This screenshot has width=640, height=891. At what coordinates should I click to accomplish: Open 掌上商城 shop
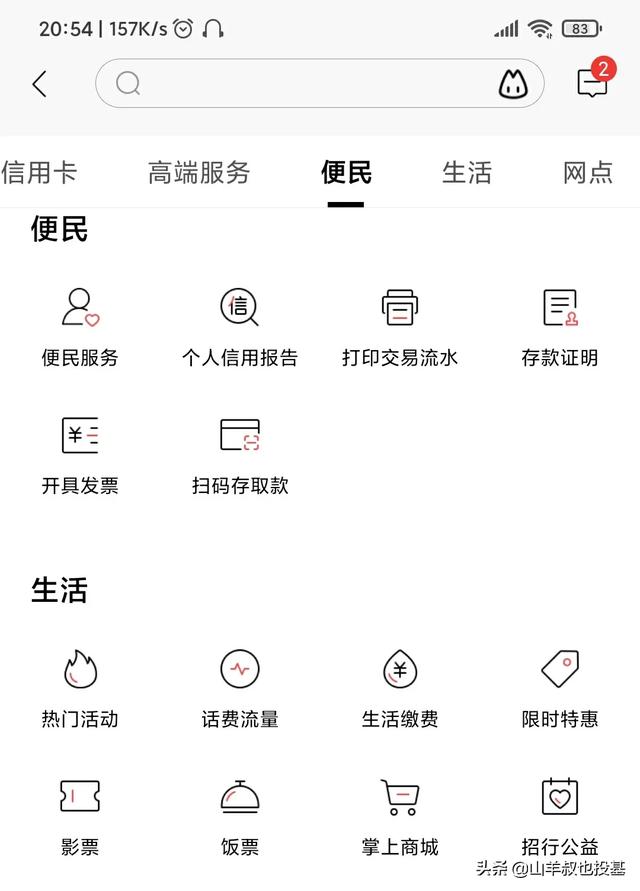click(400, 817)
